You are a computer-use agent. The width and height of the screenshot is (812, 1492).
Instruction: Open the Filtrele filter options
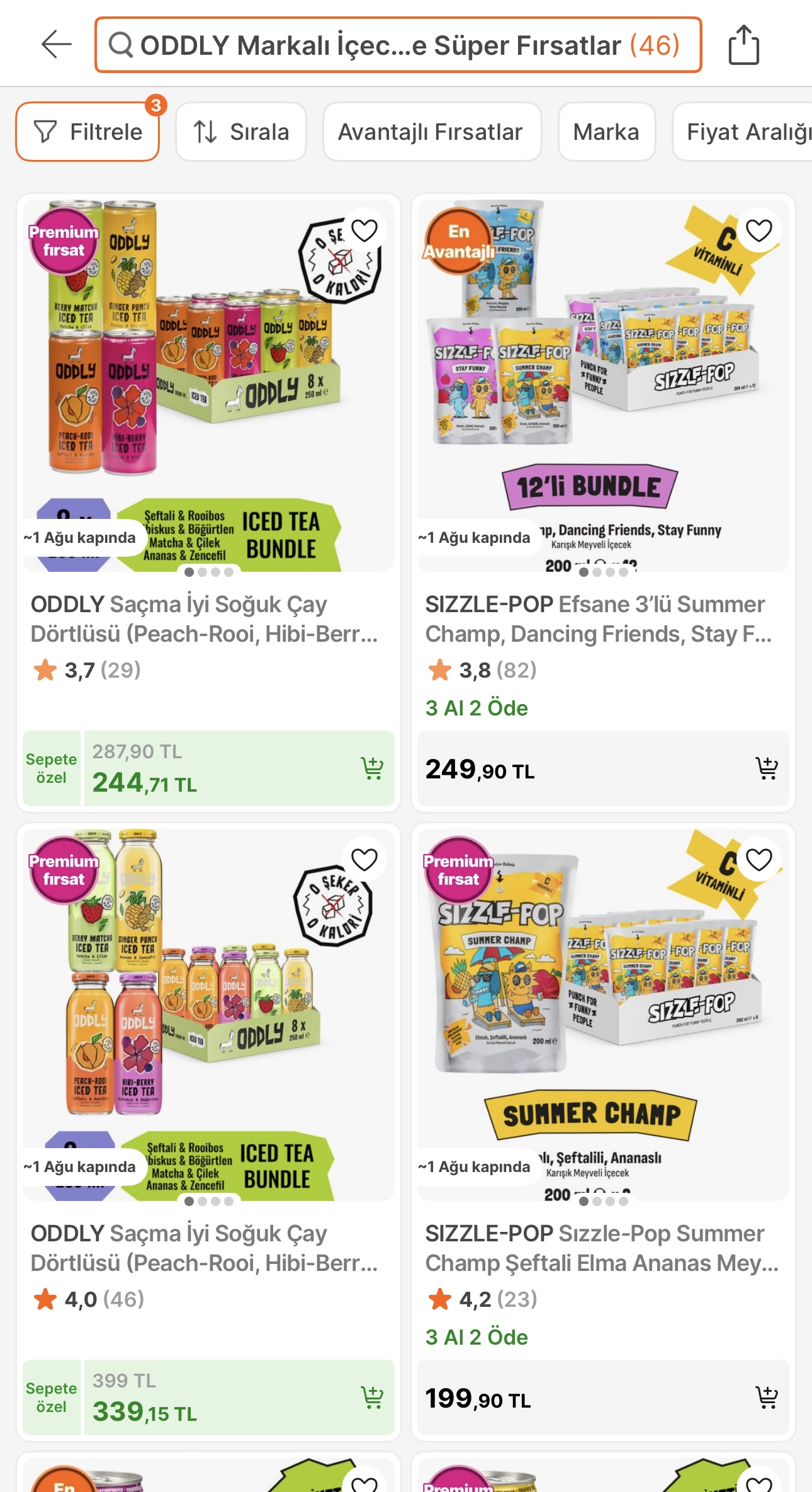[87, 132]
